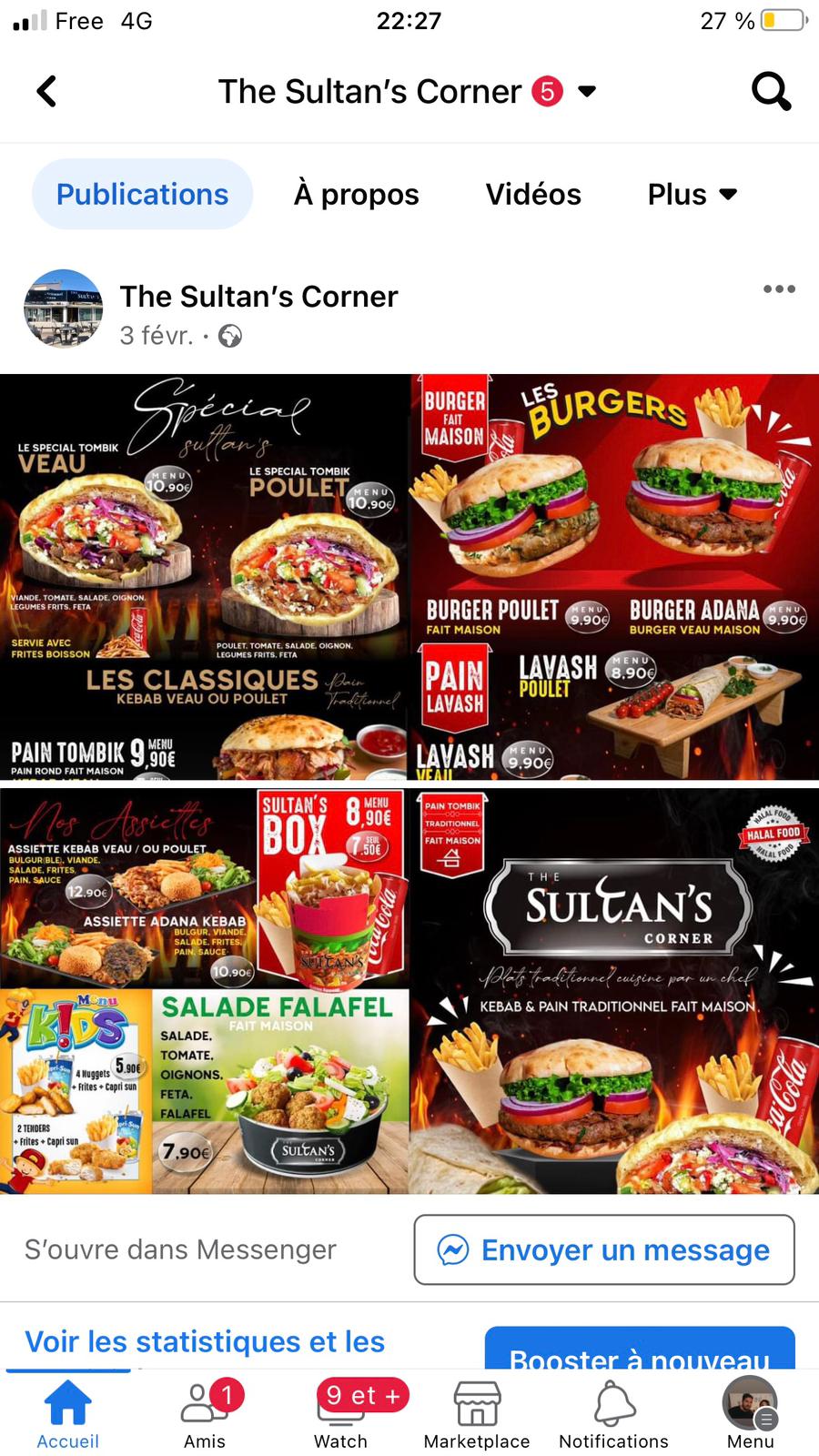Go back using the arrow icon

47,91
